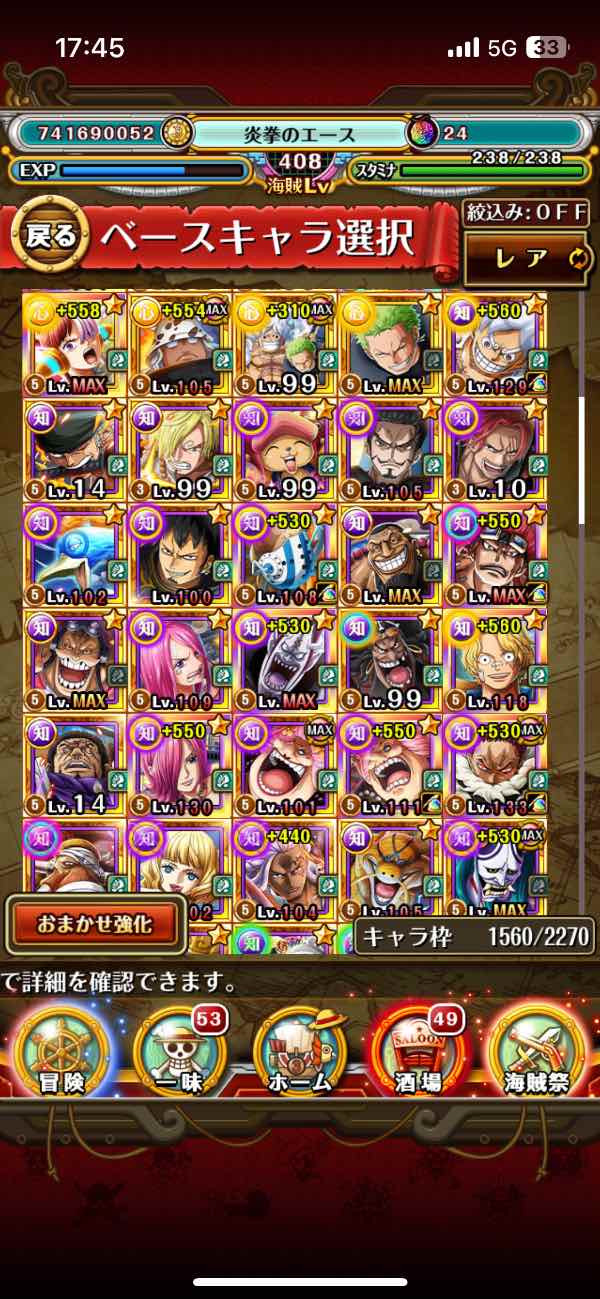Screen dimensions: 600x1299
Task: Choose the +554 character at Lv.105
Action: coord(180,345)
